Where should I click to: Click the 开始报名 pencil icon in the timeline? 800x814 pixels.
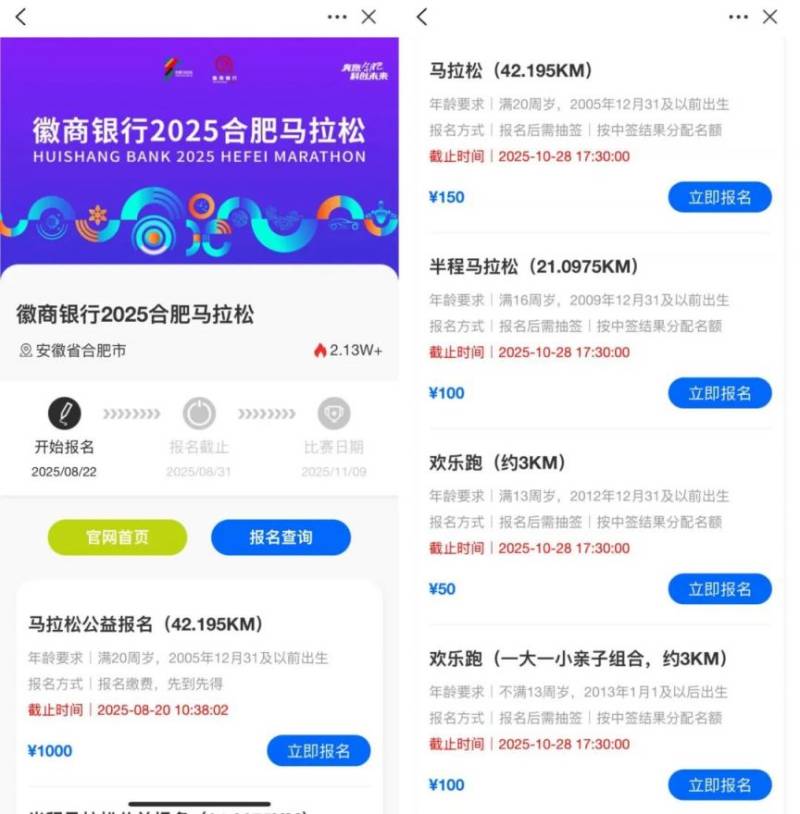tap(65, 413)
